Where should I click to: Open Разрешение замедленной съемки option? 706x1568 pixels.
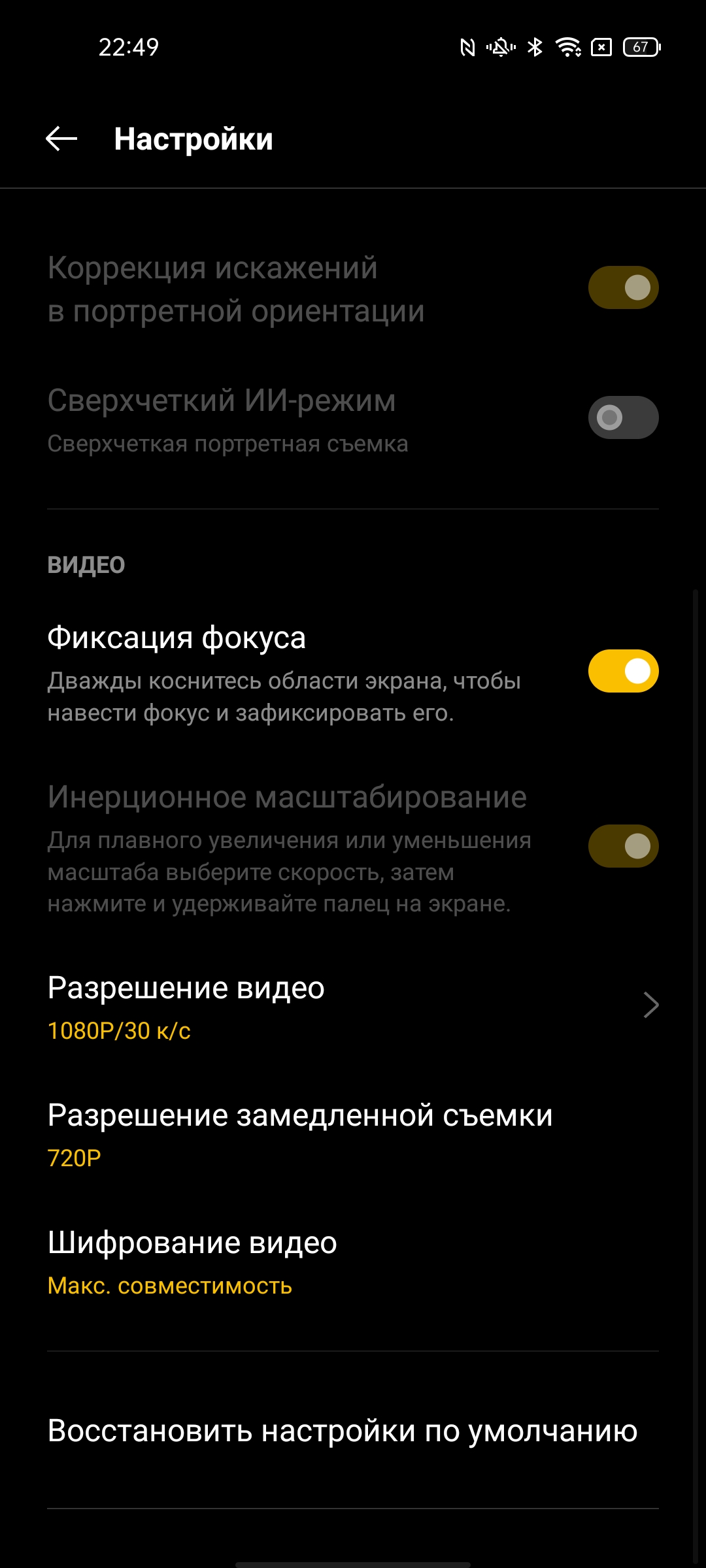click(x=353, y=1135)
